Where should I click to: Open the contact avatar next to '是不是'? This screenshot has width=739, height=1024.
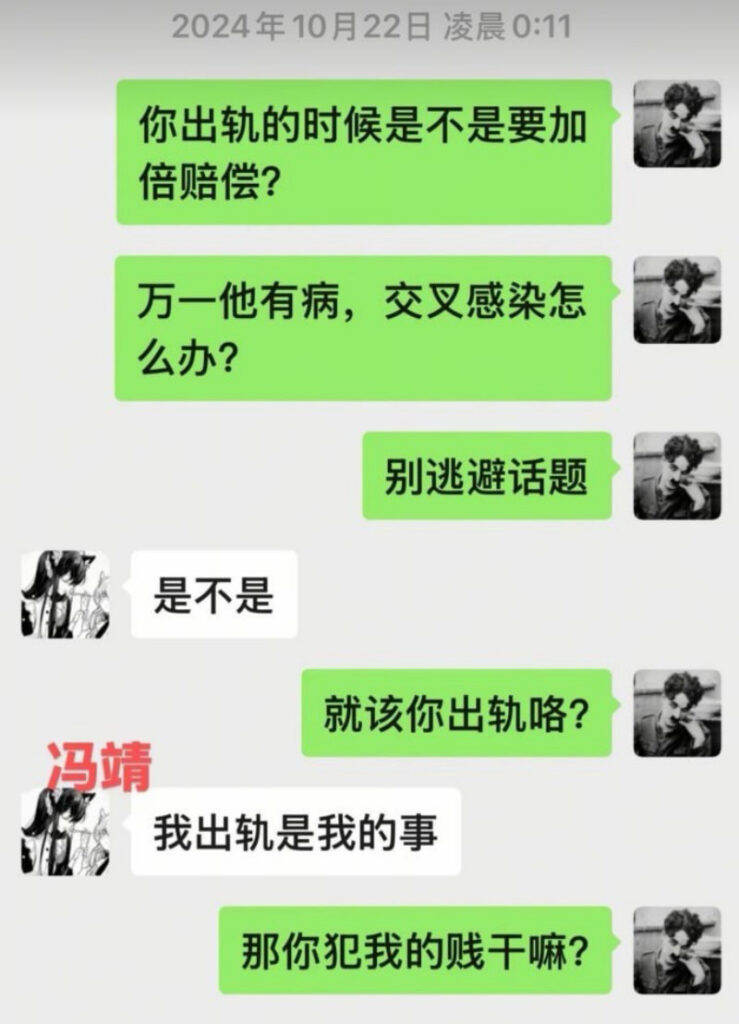65,594
